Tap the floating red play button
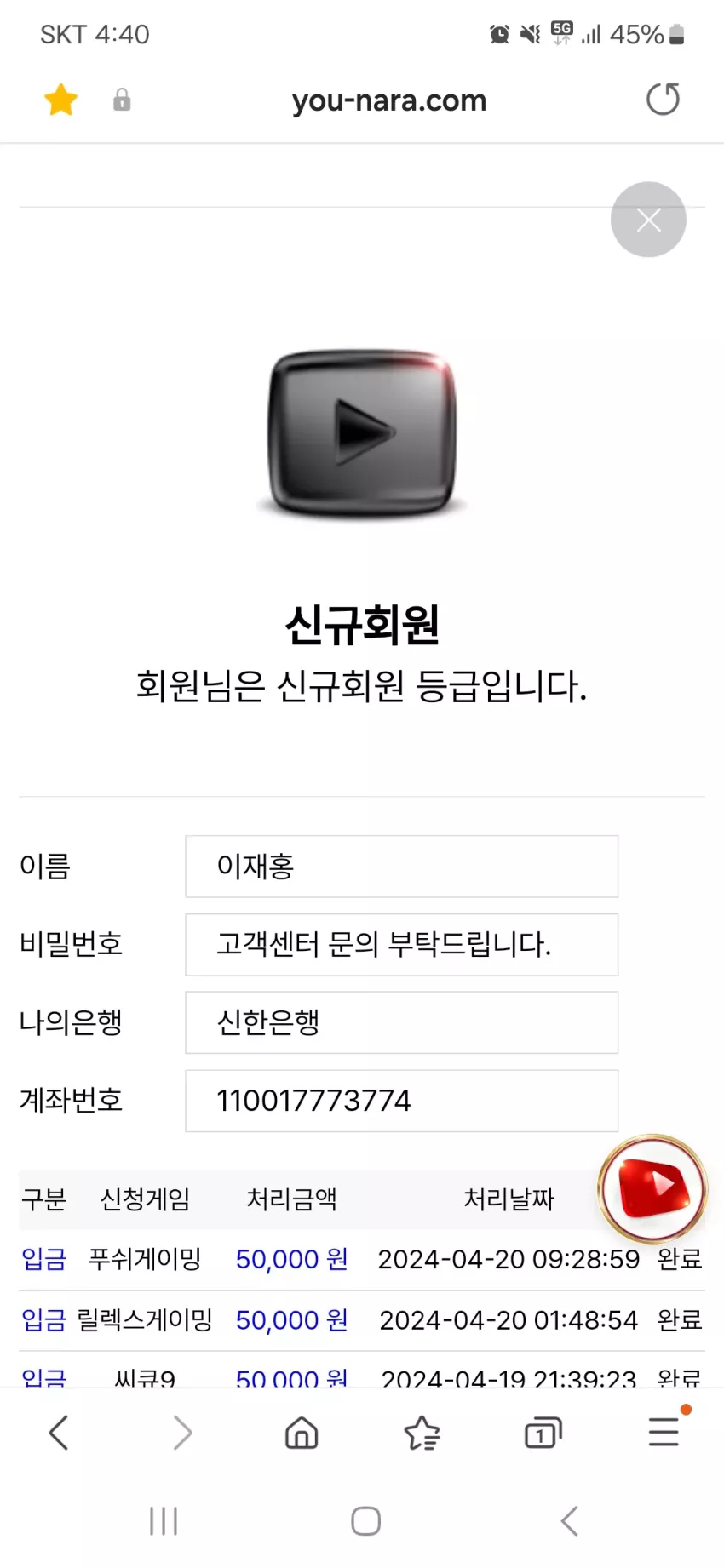Image resolution: width=724 pixels, height=1568 pixels. (652, 1187)
